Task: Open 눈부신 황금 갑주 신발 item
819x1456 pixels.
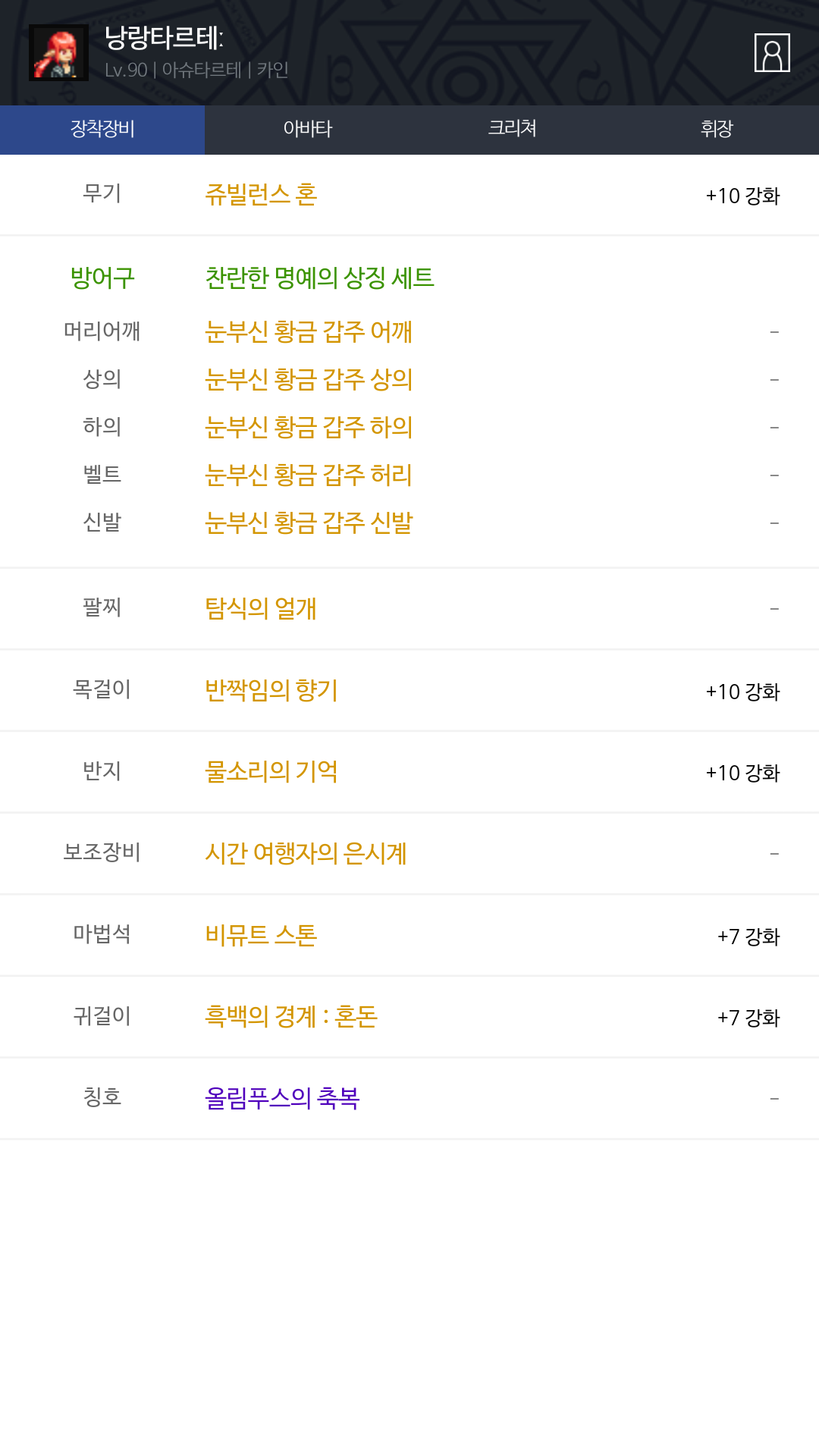Action: point(309,522)
